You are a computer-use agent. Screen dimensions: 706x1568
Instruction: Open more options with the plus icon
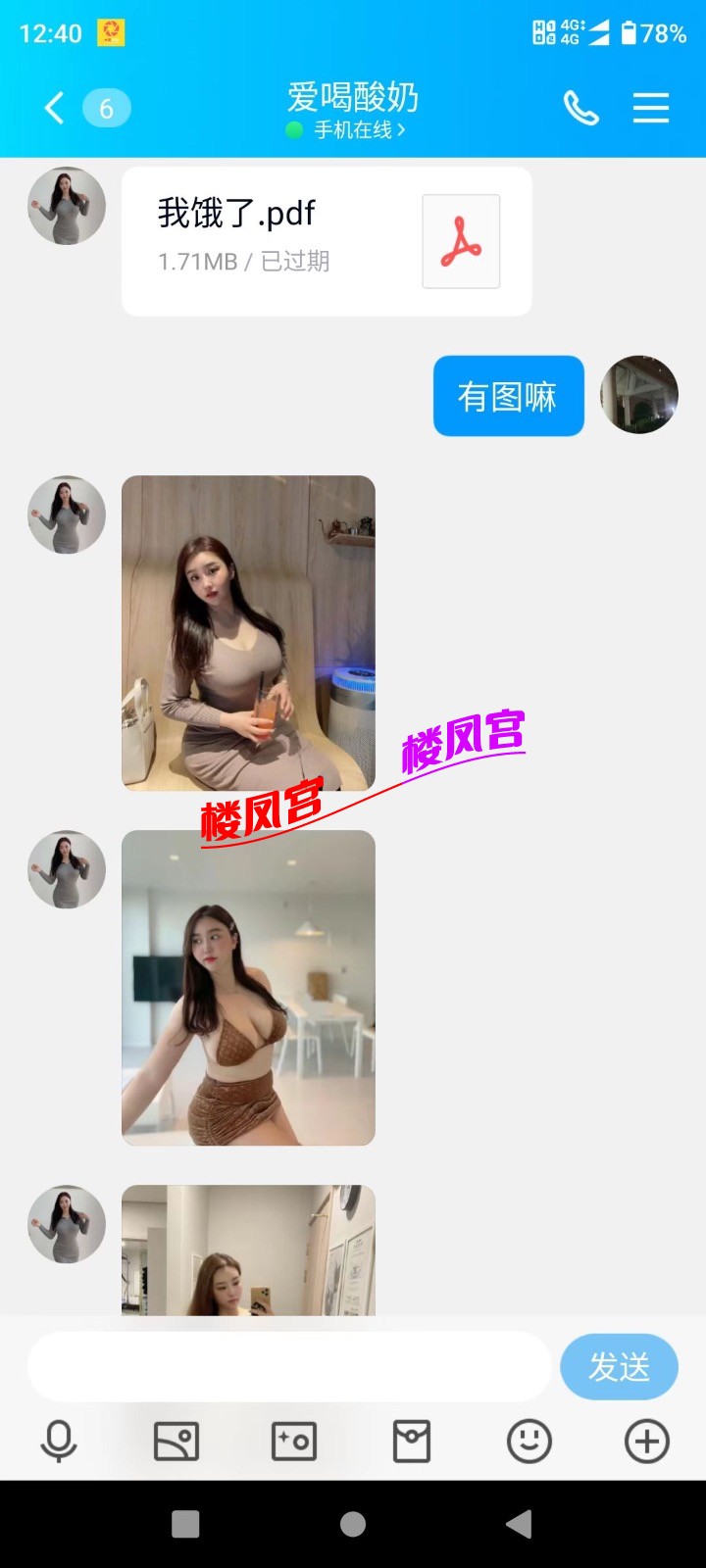(647, 1442)
